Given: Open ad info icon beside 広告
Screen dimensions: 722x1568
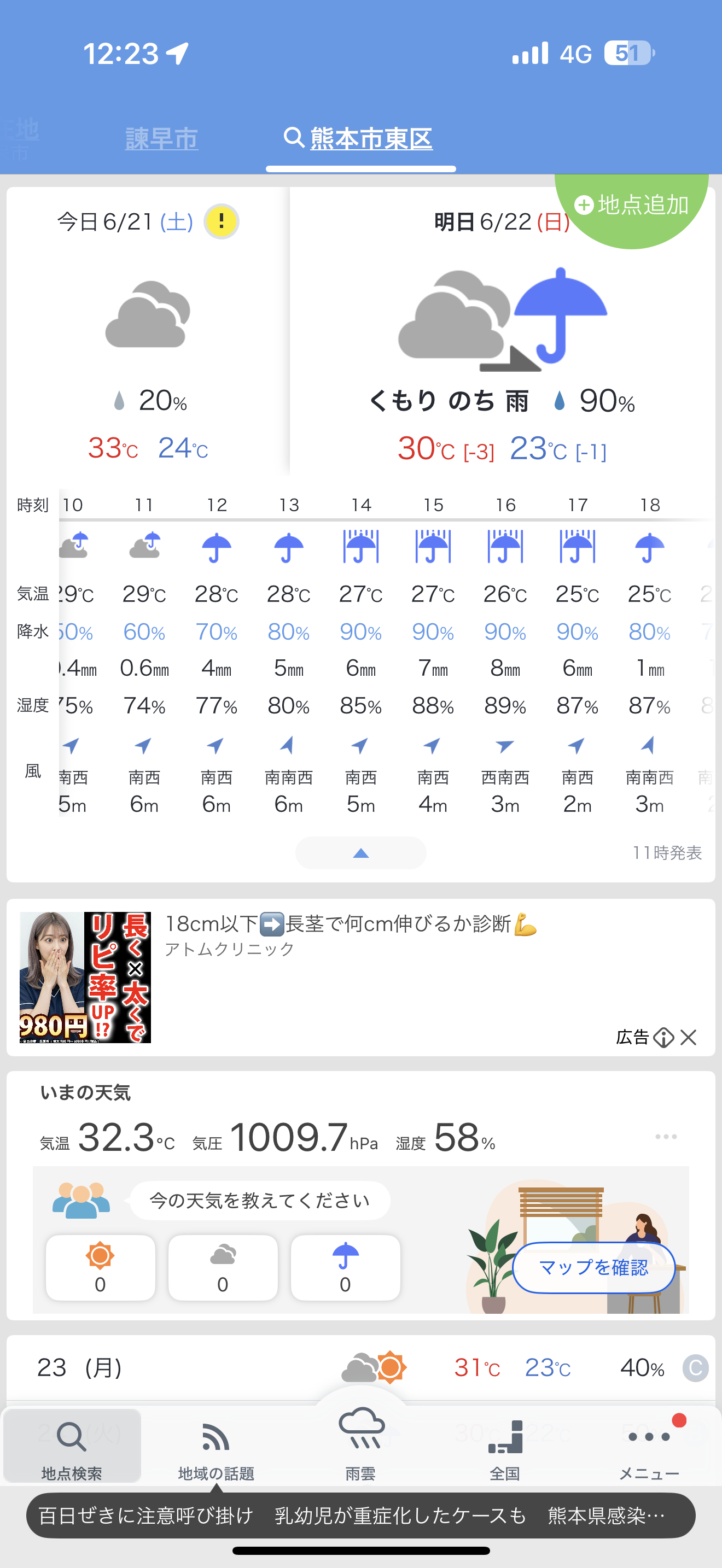Looking at the screenshot, I should coord(663,1037).
